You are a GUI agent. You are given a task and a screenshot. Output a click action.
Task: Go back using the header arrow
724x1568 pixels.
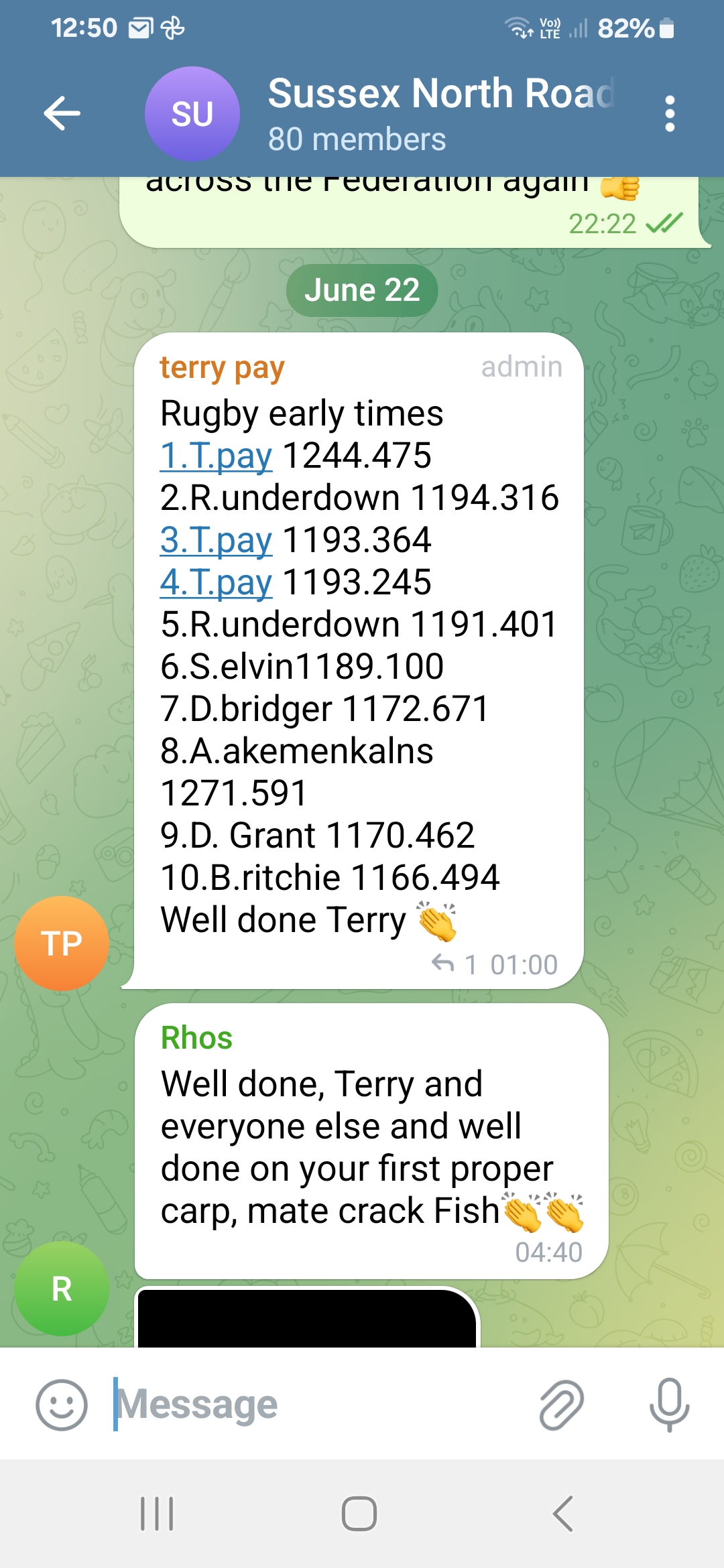(x=62, y=113)
